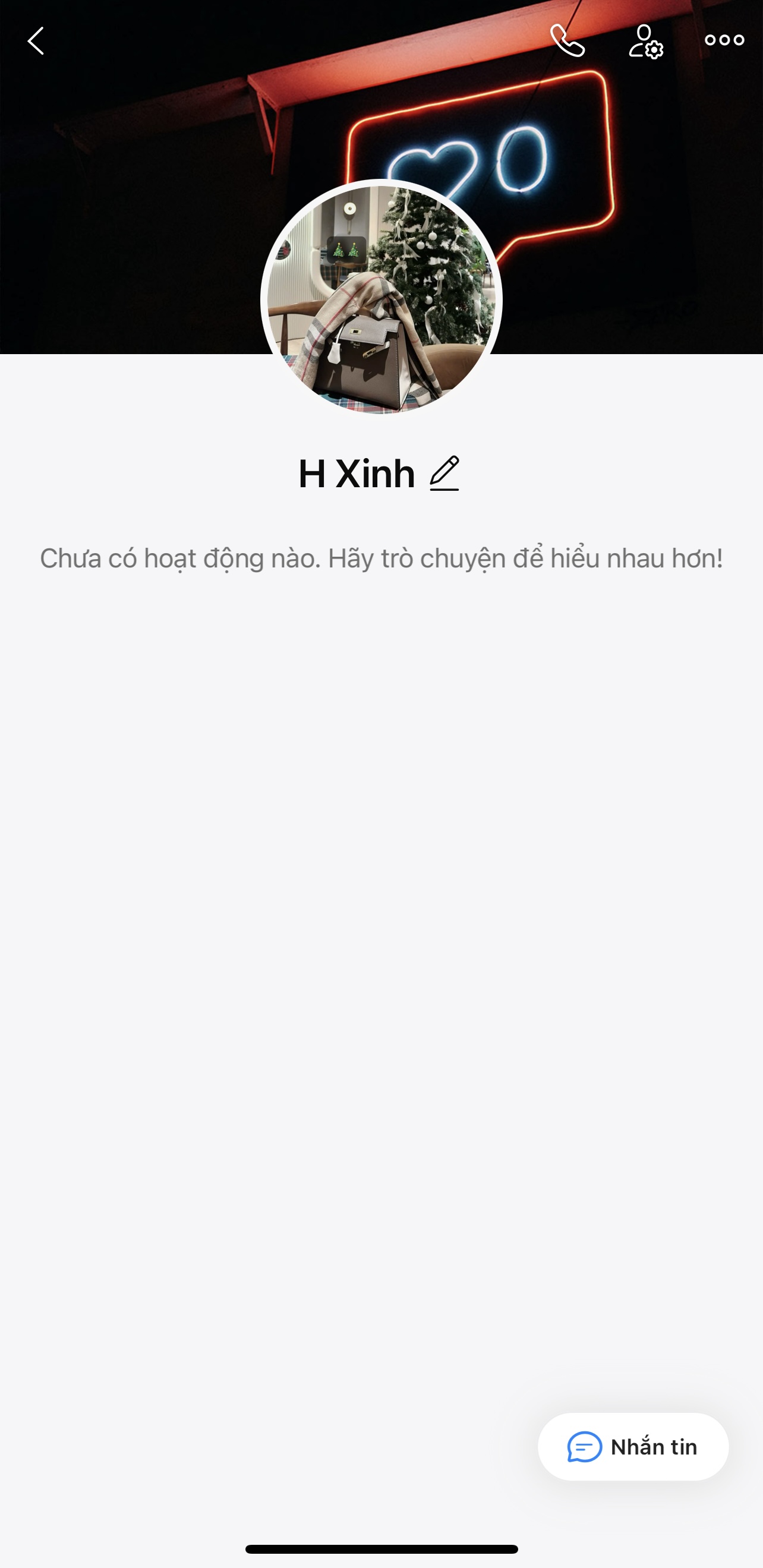This screenshot has width=763, height=1568.
Task: Open the three-dot overflow menu
Action: point(724,41)
